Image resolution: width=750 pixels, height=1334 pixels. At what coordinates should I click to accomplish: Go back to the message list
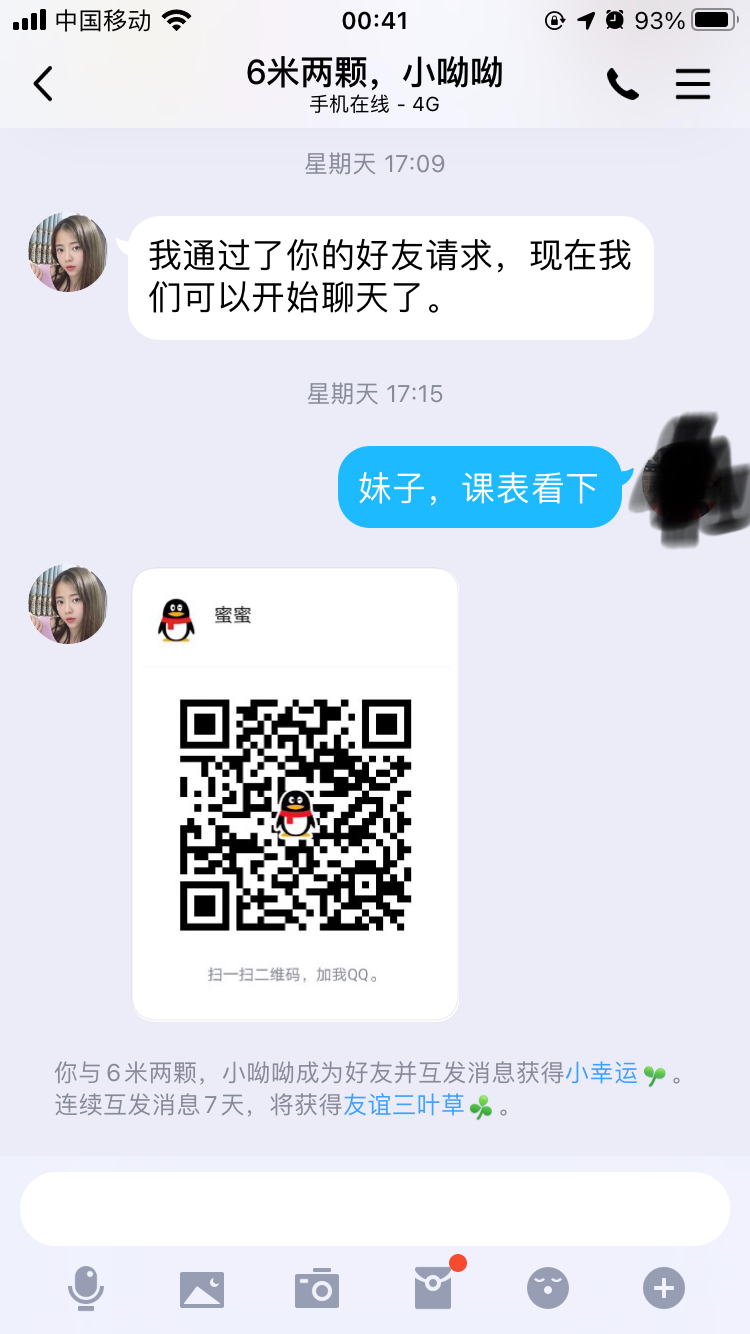(42, 85)
